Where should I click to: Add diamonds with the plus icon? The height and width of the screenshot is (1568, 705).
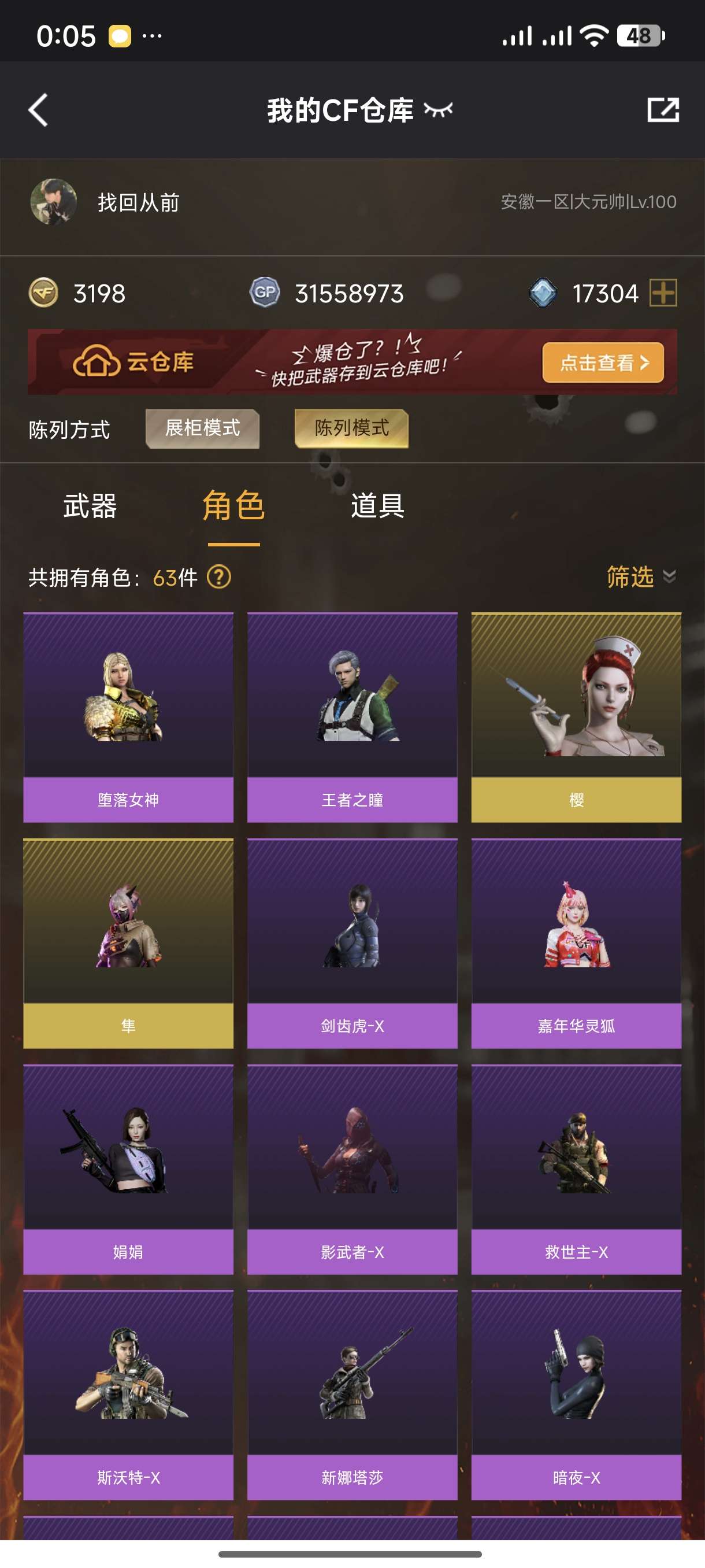click(x=663, y=293)
